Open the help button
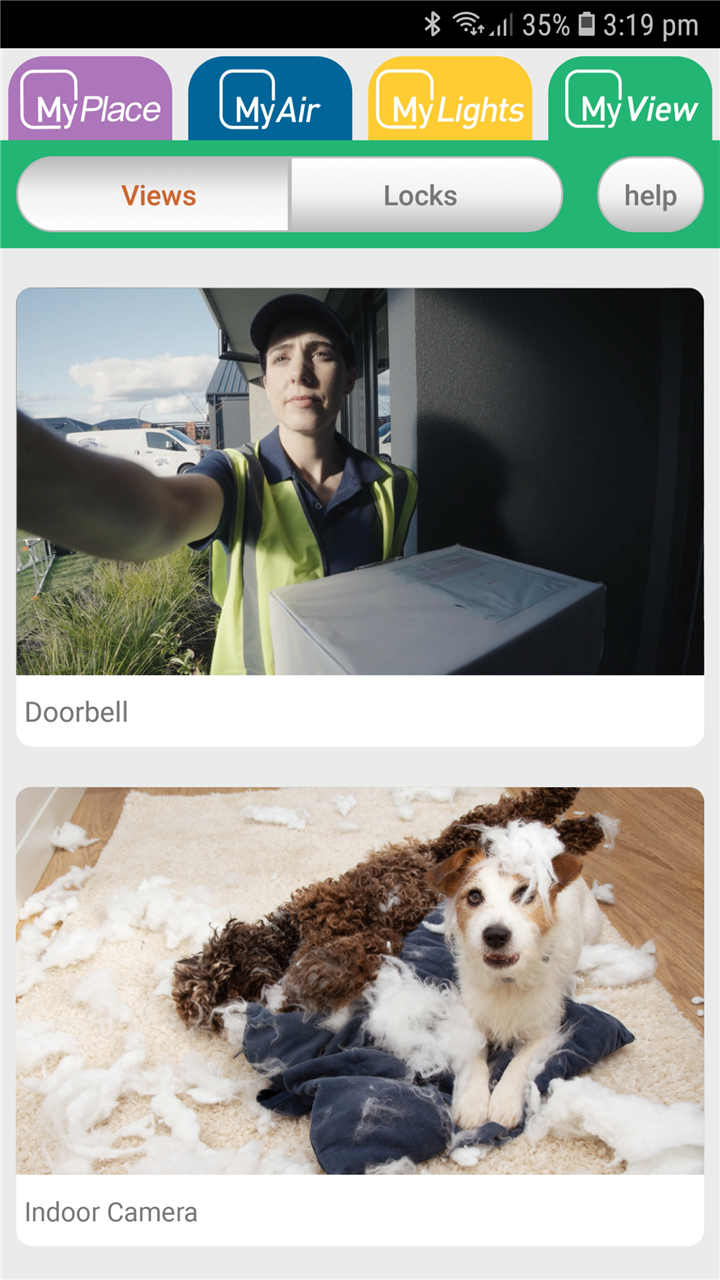Viewport: 720px width, 1280px height. click(x=651, y=195)
